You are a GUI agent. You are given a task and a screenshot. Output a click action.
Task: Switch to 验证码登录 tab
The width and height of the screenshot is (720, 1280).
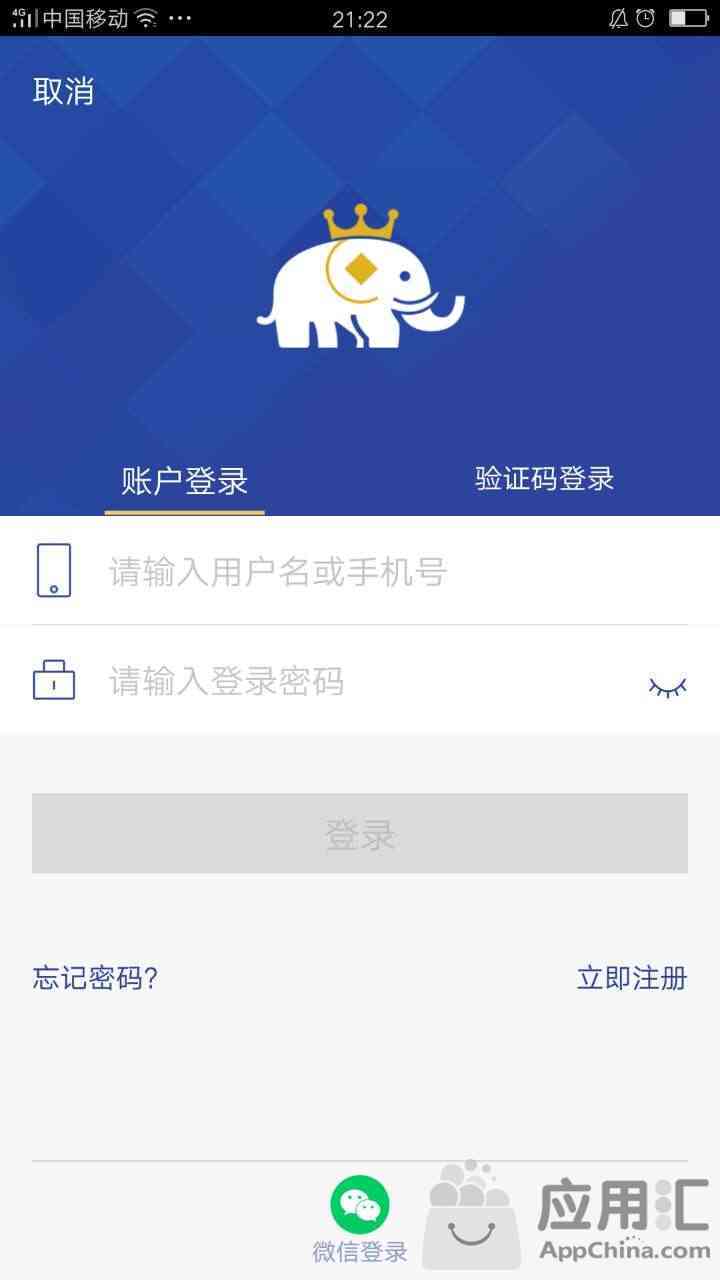coord(544,479)
